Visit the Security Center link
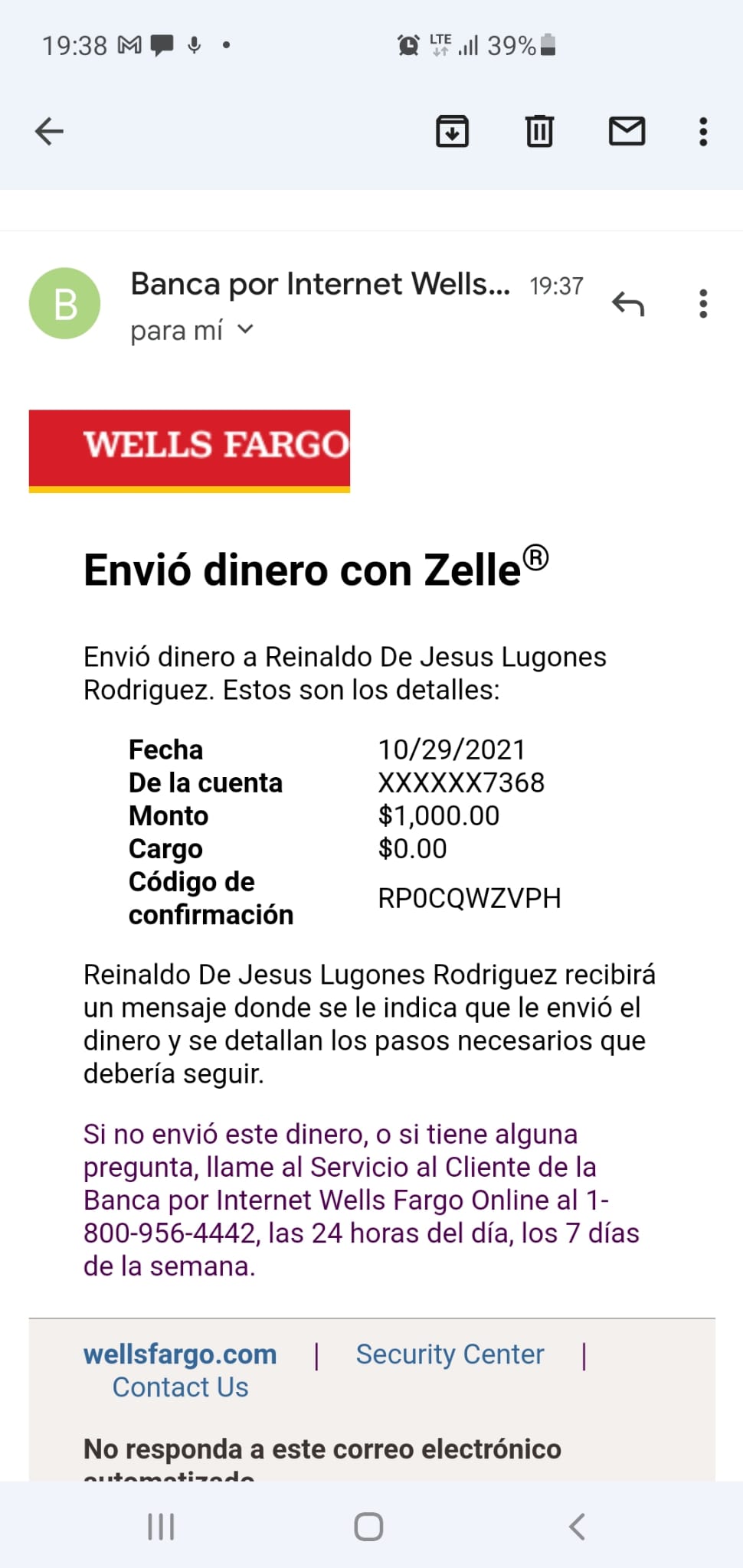 (x=450, y=1354)
